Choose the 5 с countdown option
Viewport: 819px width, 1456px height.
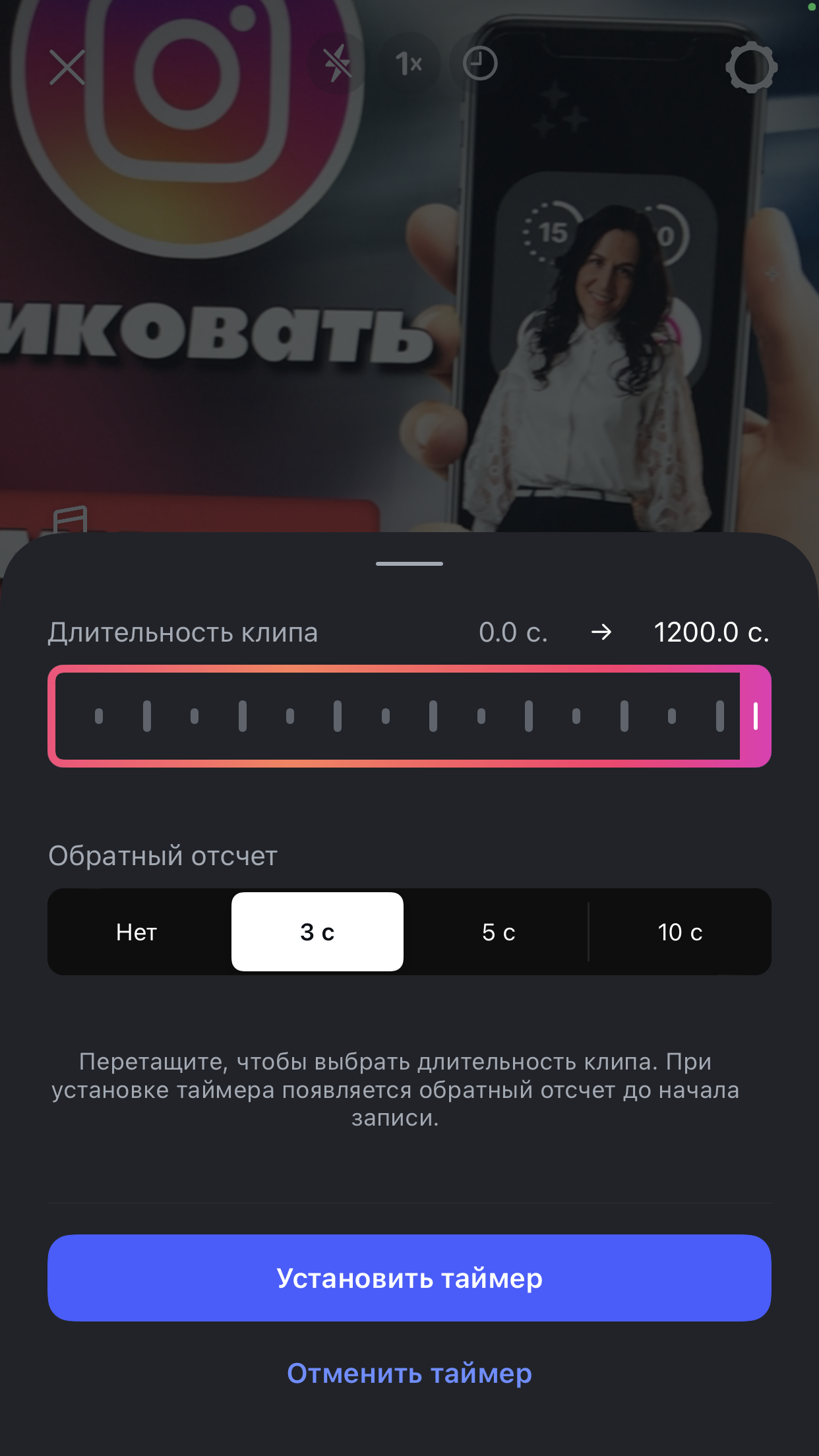coord(498,932)
